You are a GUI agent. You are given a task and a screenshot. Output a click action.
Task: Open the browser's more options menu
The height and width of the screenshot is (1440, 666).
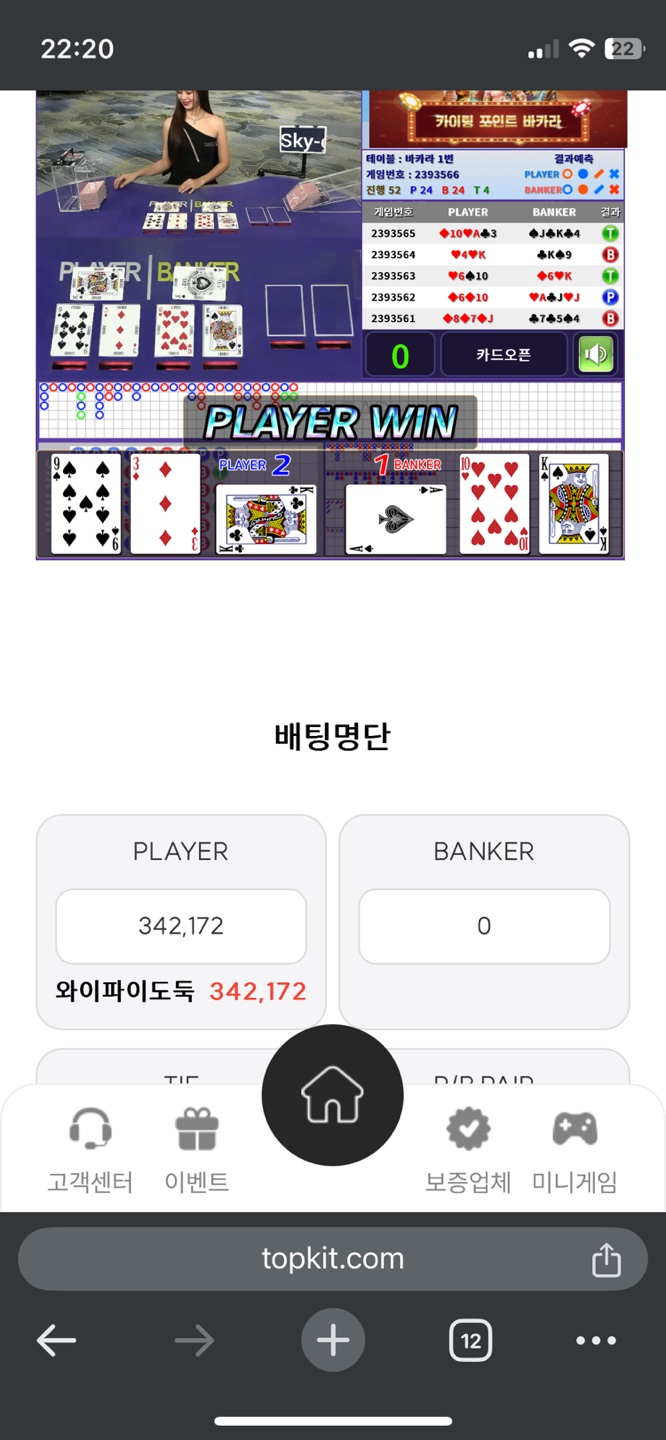coord(596,1340)
